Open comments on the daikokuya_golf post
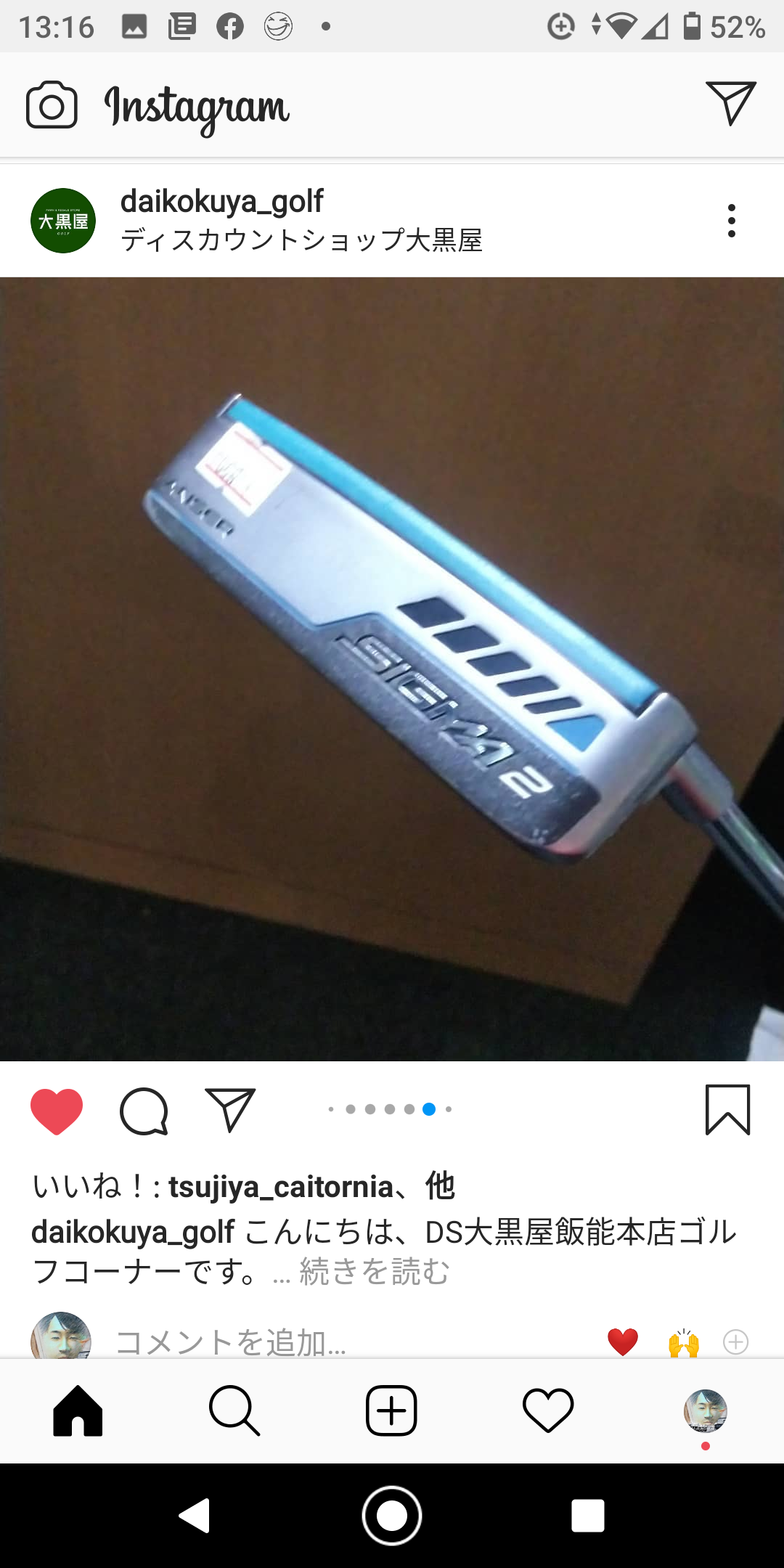Screen dimensions: 784x1568 144,1111
